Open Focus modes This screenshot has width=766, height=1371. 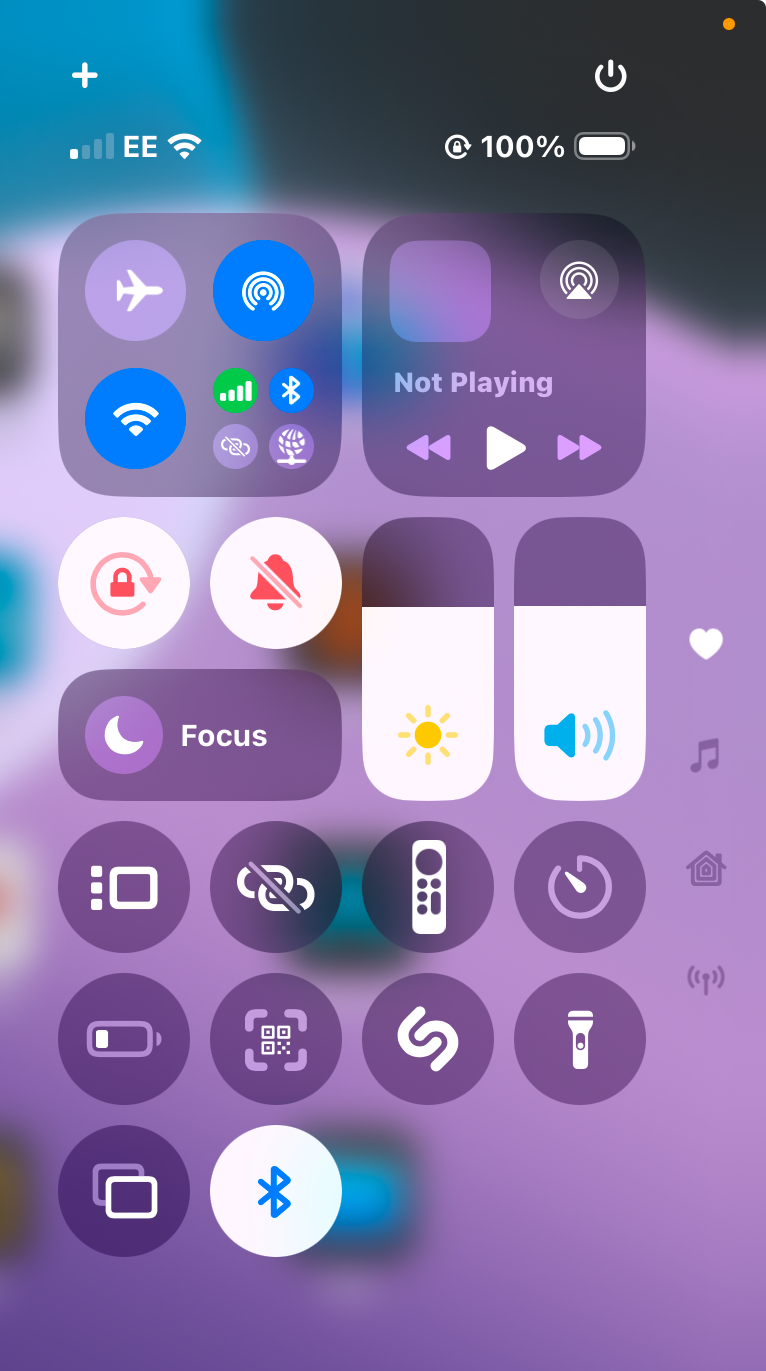[x=200, y=735]
